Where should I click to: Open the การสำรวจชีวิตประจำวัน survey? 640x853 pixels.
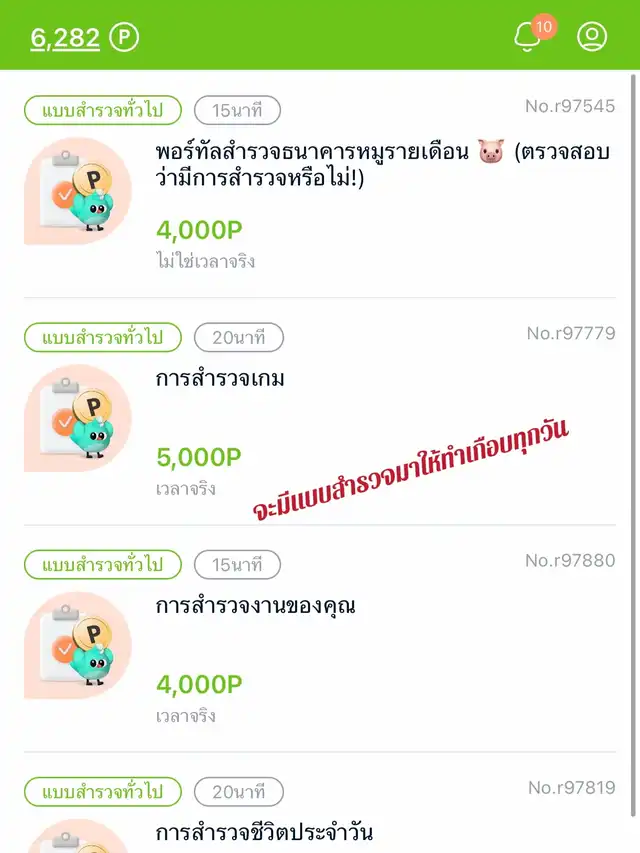click(264, 832)
